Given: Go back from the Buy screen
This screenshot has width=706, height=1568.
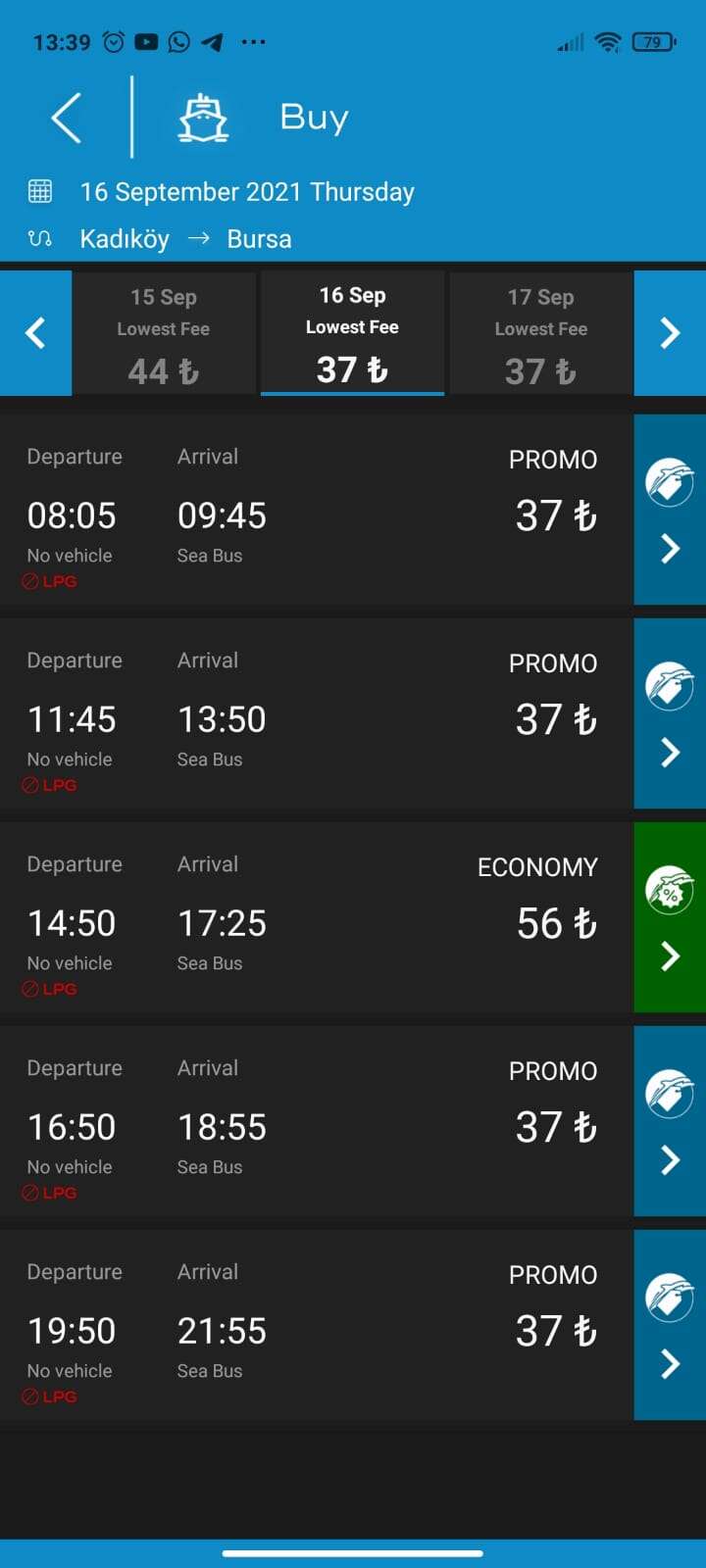Looking at the screenshot, I should pos(67,119).
